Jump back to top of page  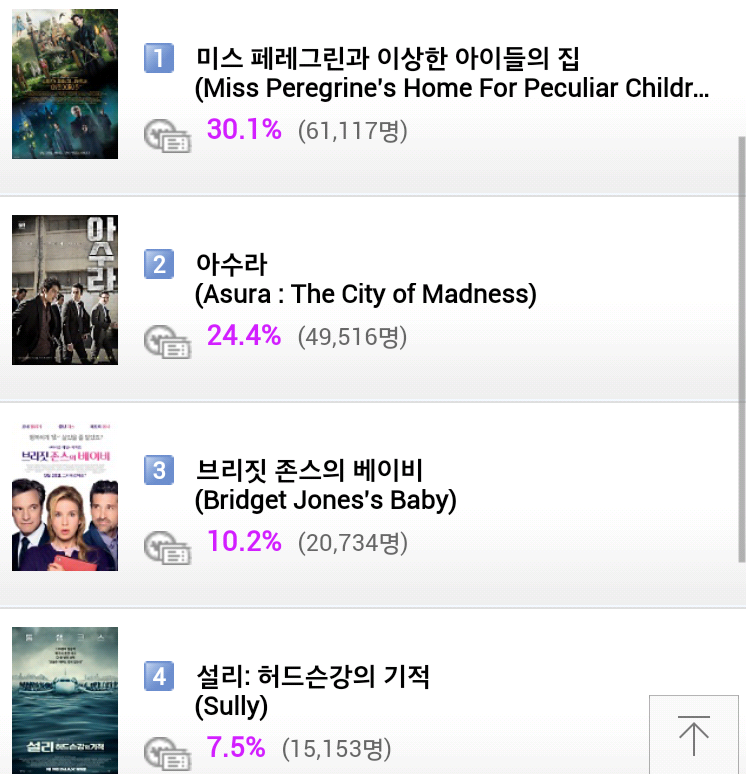[693, 736]
